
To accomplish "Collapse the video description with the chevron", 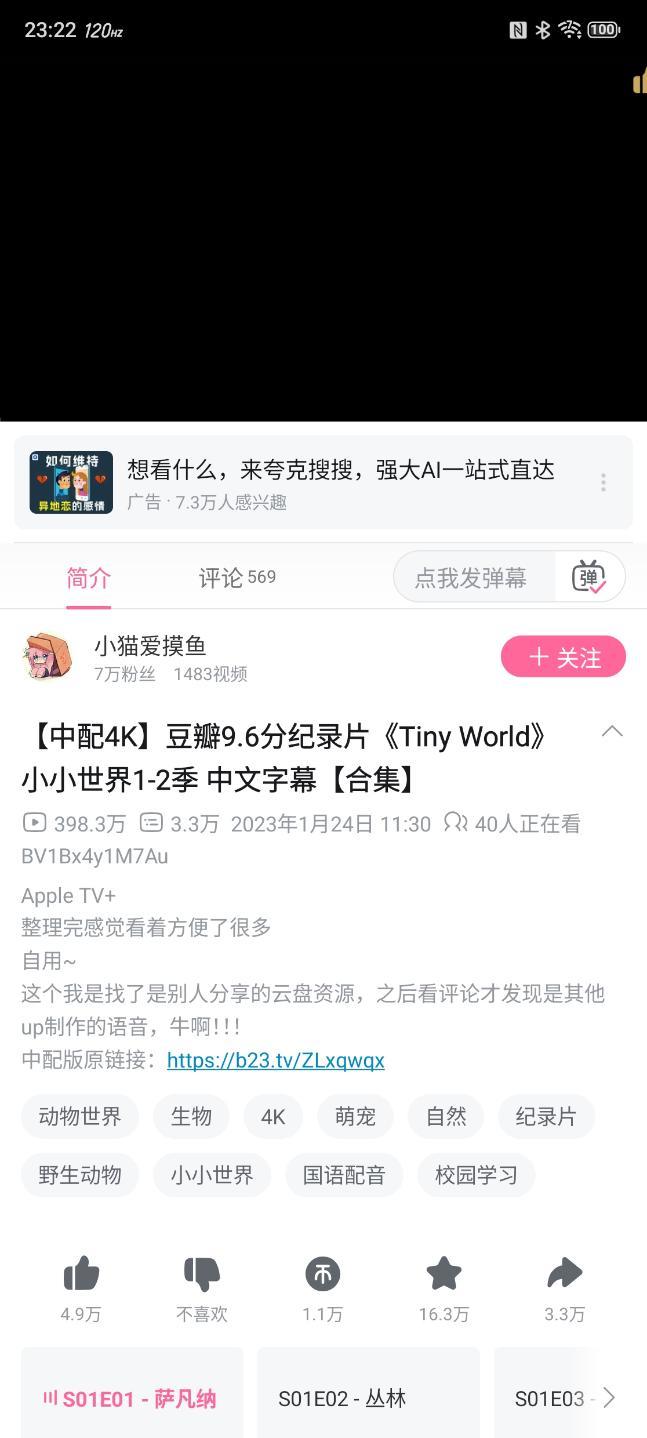I will [612, 732].
